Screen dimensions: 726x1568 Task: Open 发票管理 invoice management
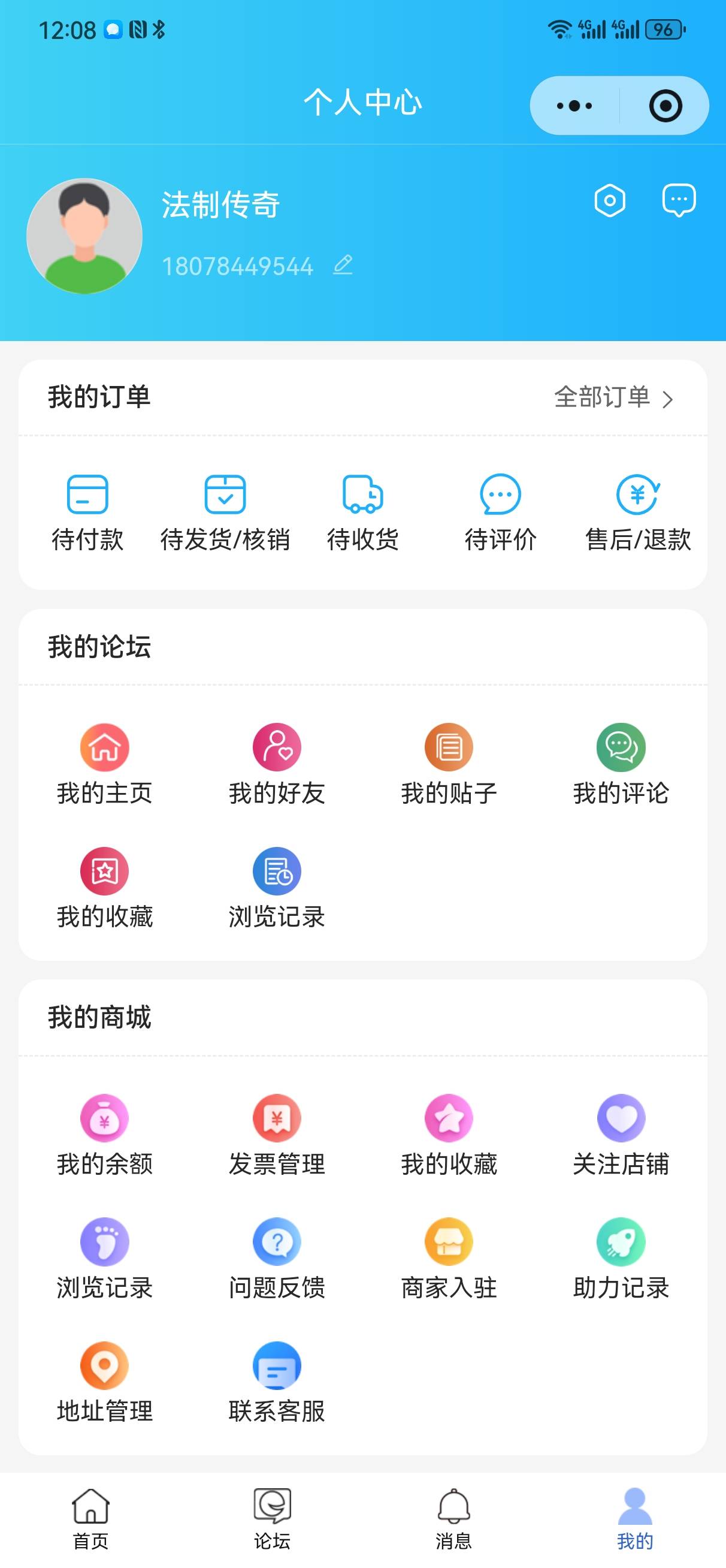(x=277, y=1135)
